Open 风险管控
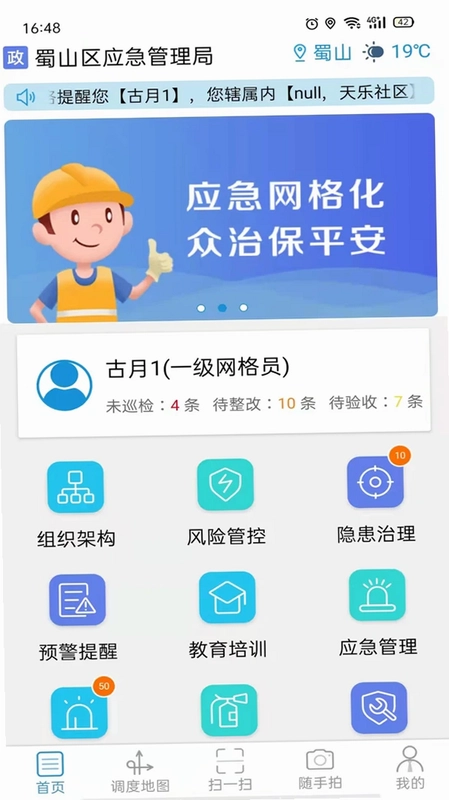449x800 pixels. point(226,502)
